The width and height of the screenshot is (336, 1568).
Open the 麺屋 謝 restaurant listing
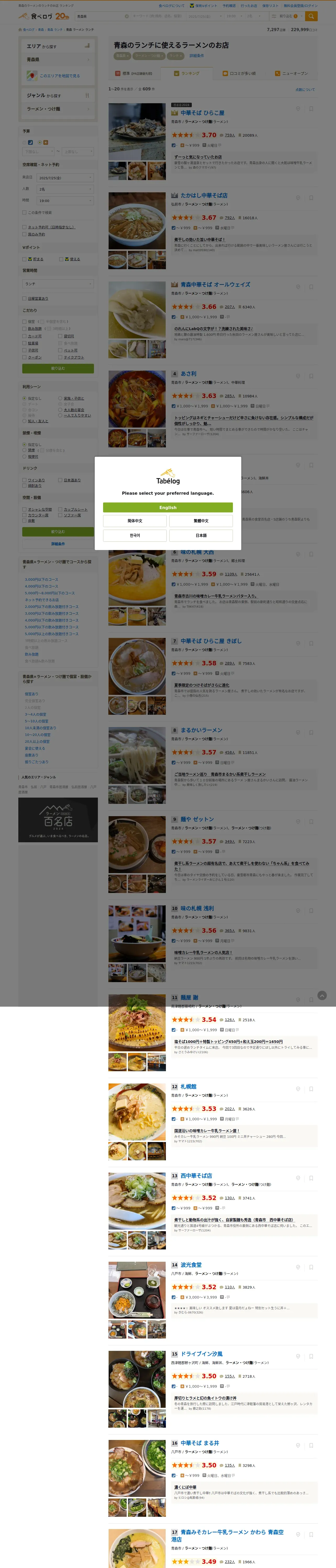[189, 997]
